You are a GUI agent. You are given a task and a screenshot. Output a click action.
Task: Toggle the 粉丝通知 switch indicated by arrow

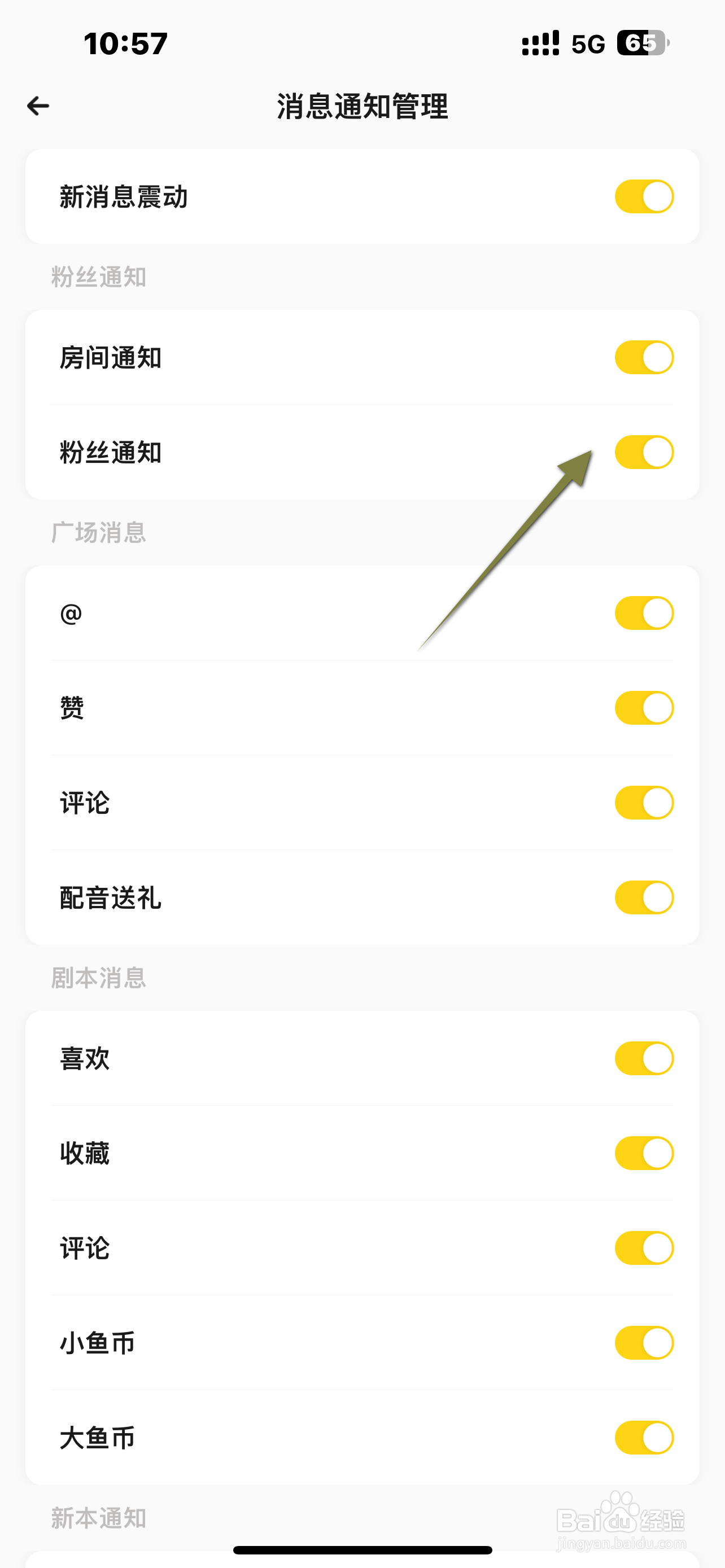tap(644, 453)
